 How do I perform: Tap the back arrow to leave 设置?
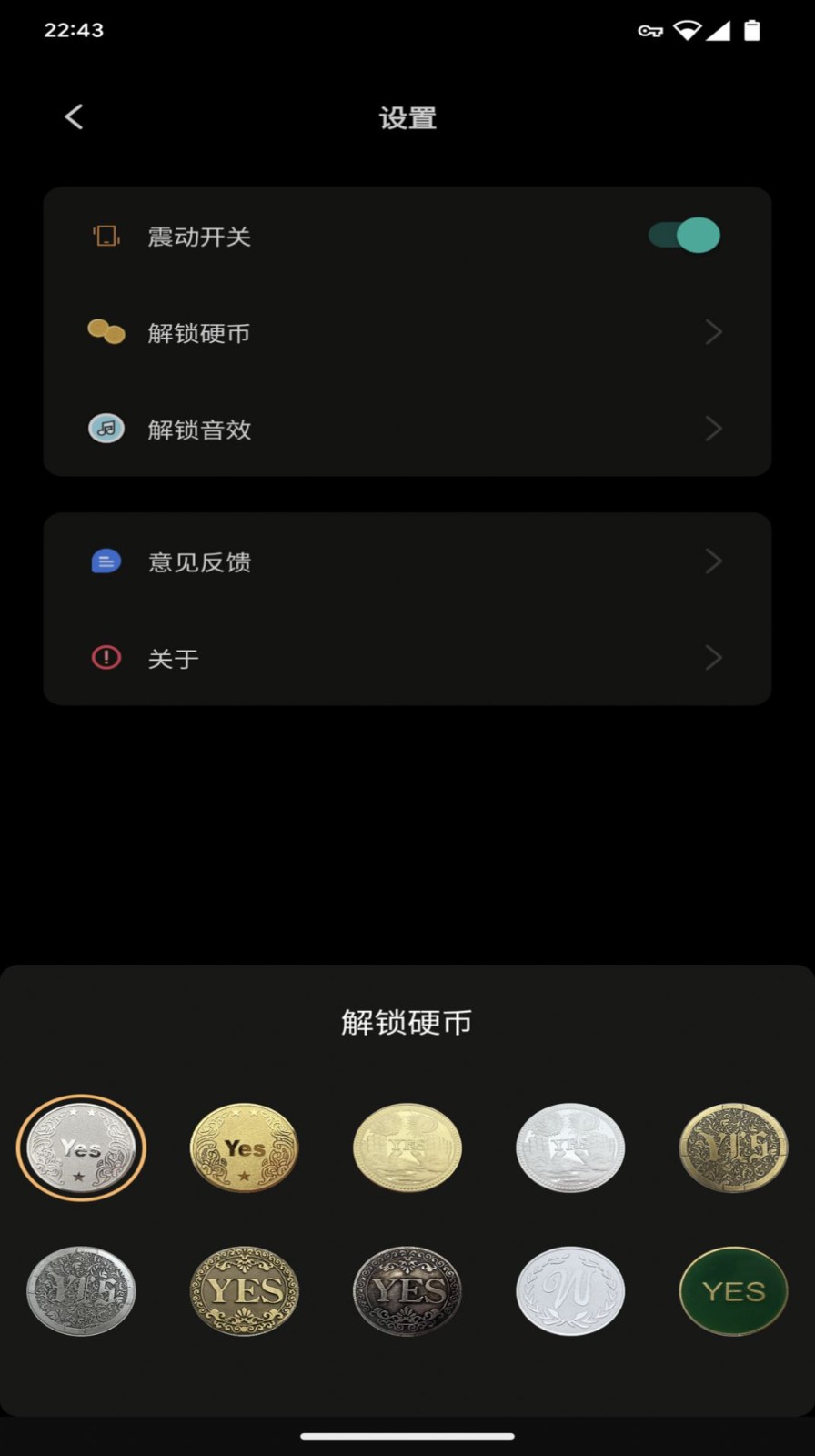click(x=74, y=116)
